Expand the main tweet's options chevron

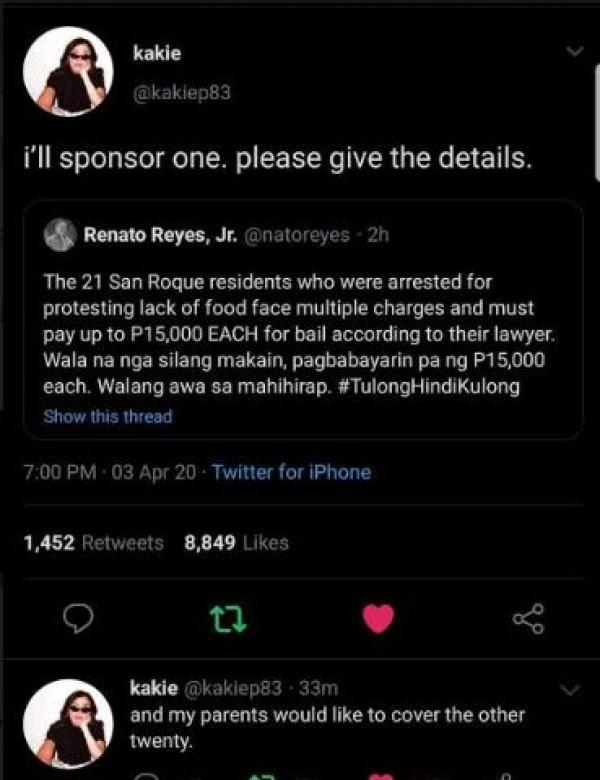[x=573, y=52]
